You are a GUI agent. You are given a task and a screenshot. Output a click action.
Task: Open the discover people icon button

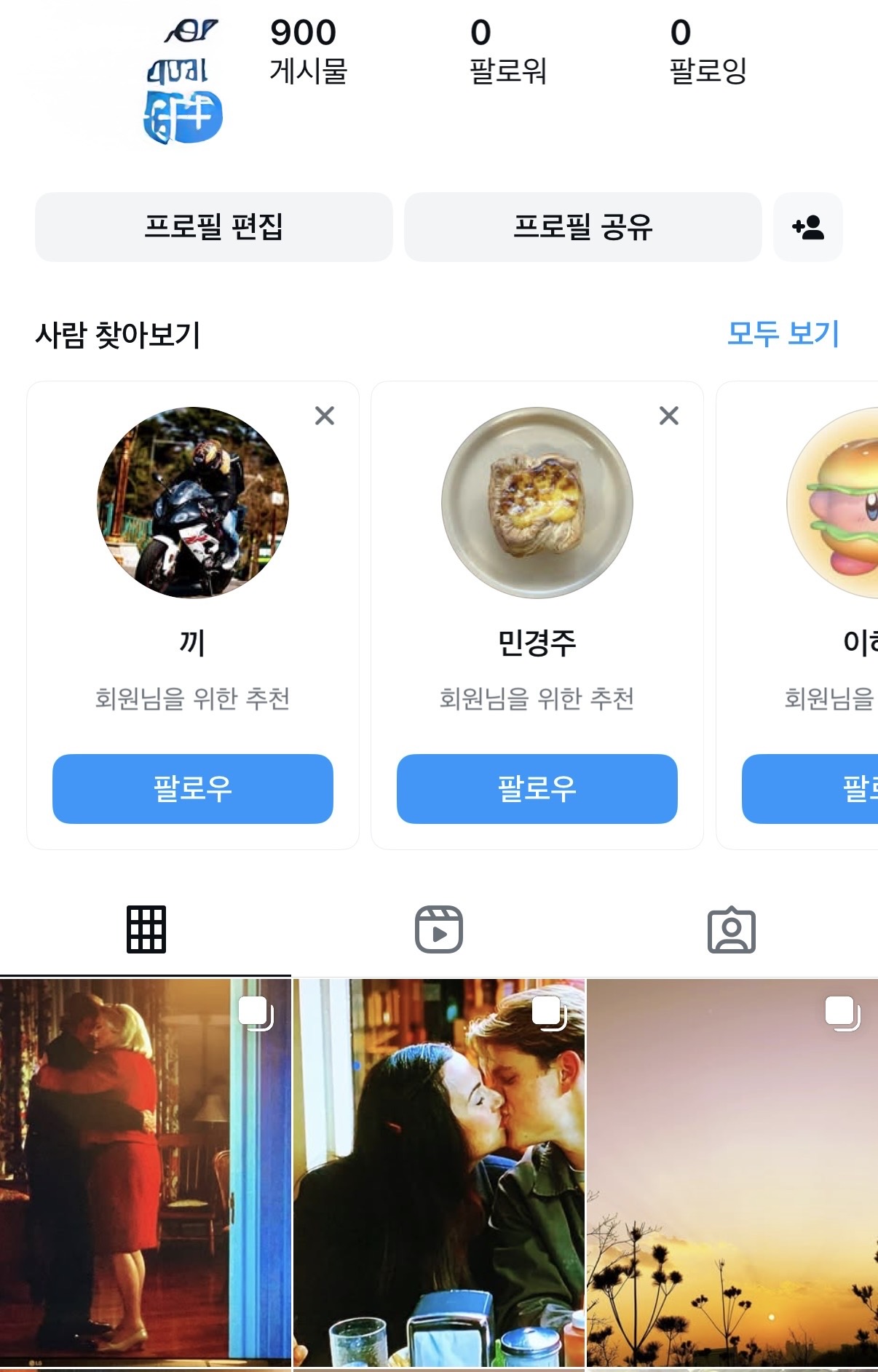(807, 227)
